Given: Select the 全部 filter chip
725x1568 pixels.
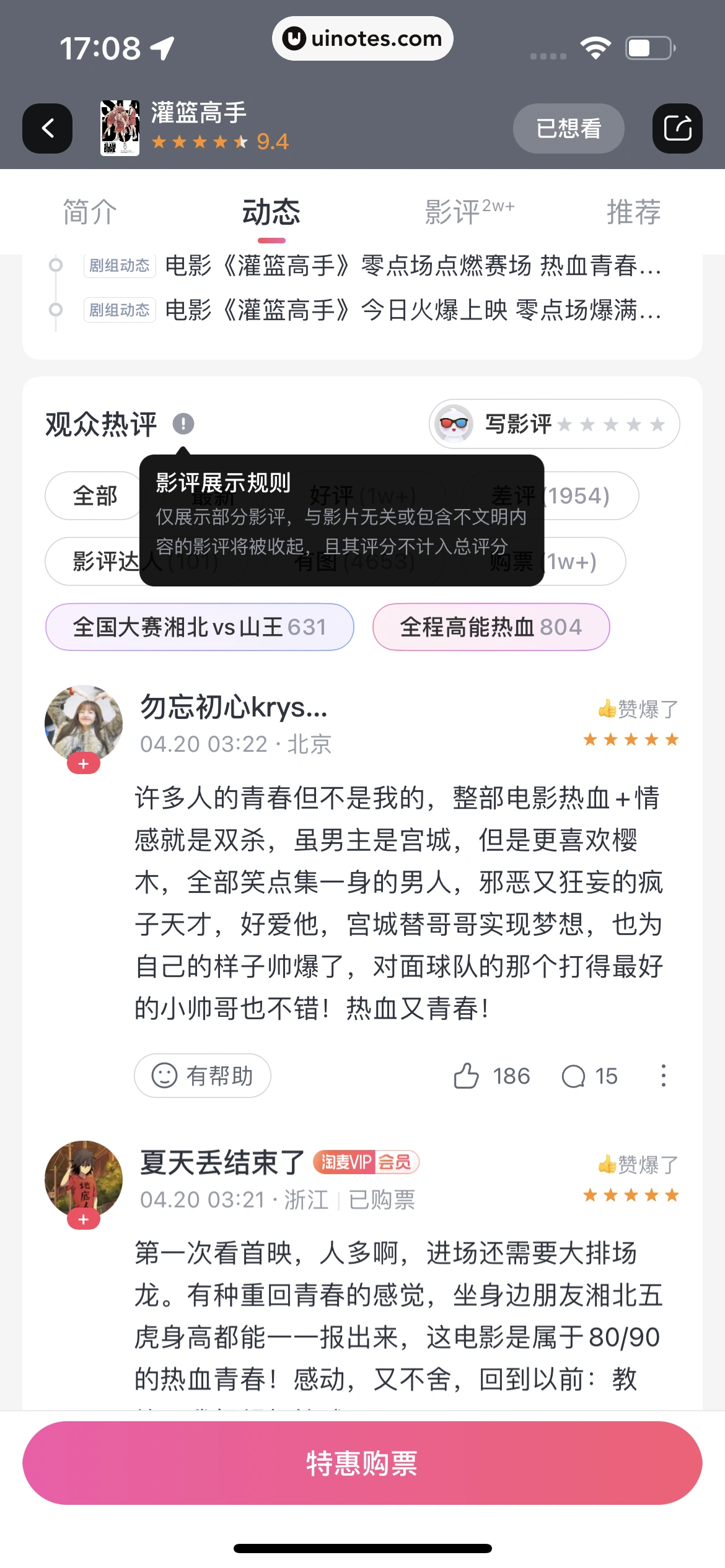Looking at the screenshot, I should coord(94,496).
